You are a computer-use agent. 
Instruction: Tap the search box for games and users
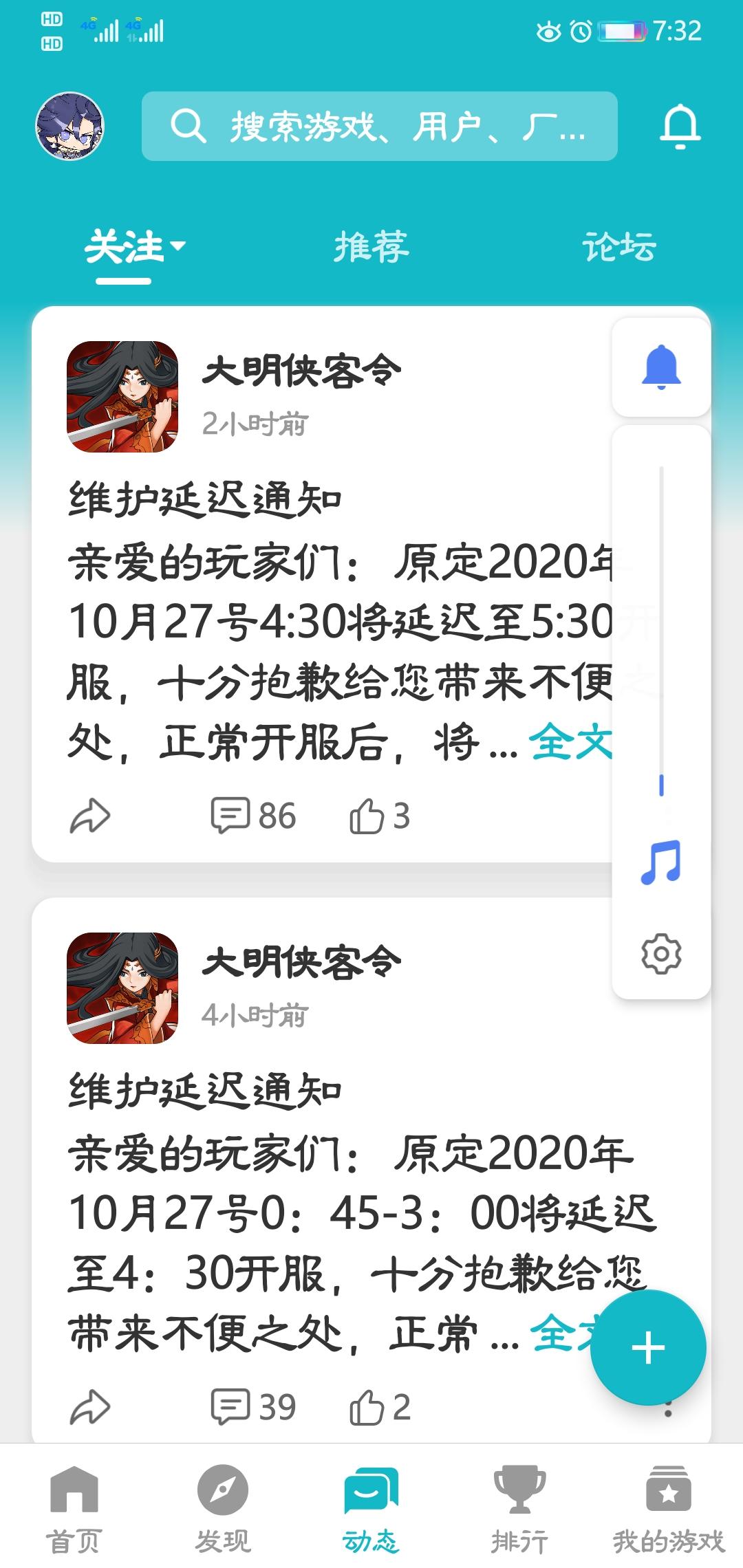coord(379,127)
